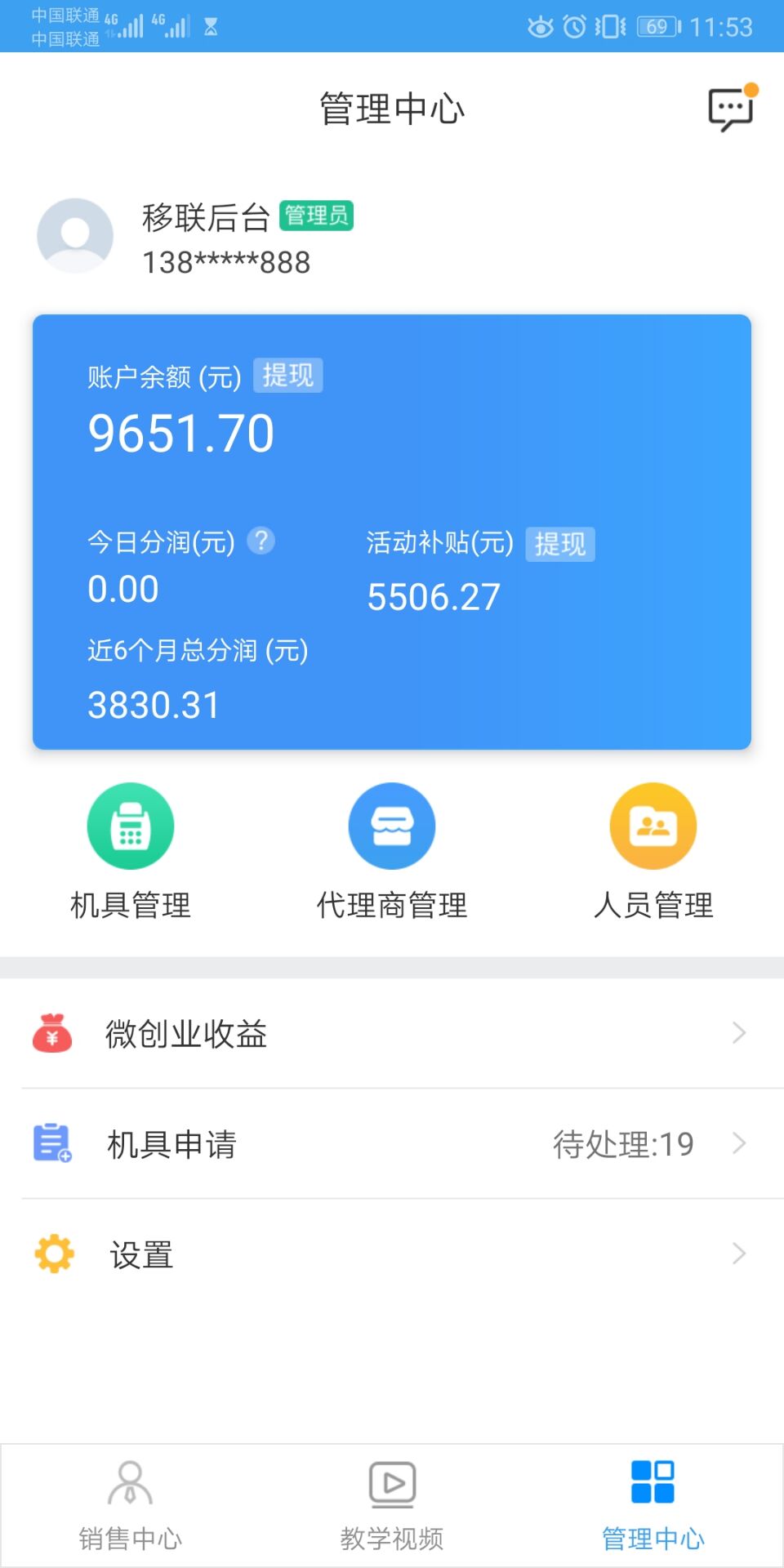This screenshot has height=1568, width=784.
Task: Expand the 微创业收益 row chevron
Action: (x=739, y=1033)
